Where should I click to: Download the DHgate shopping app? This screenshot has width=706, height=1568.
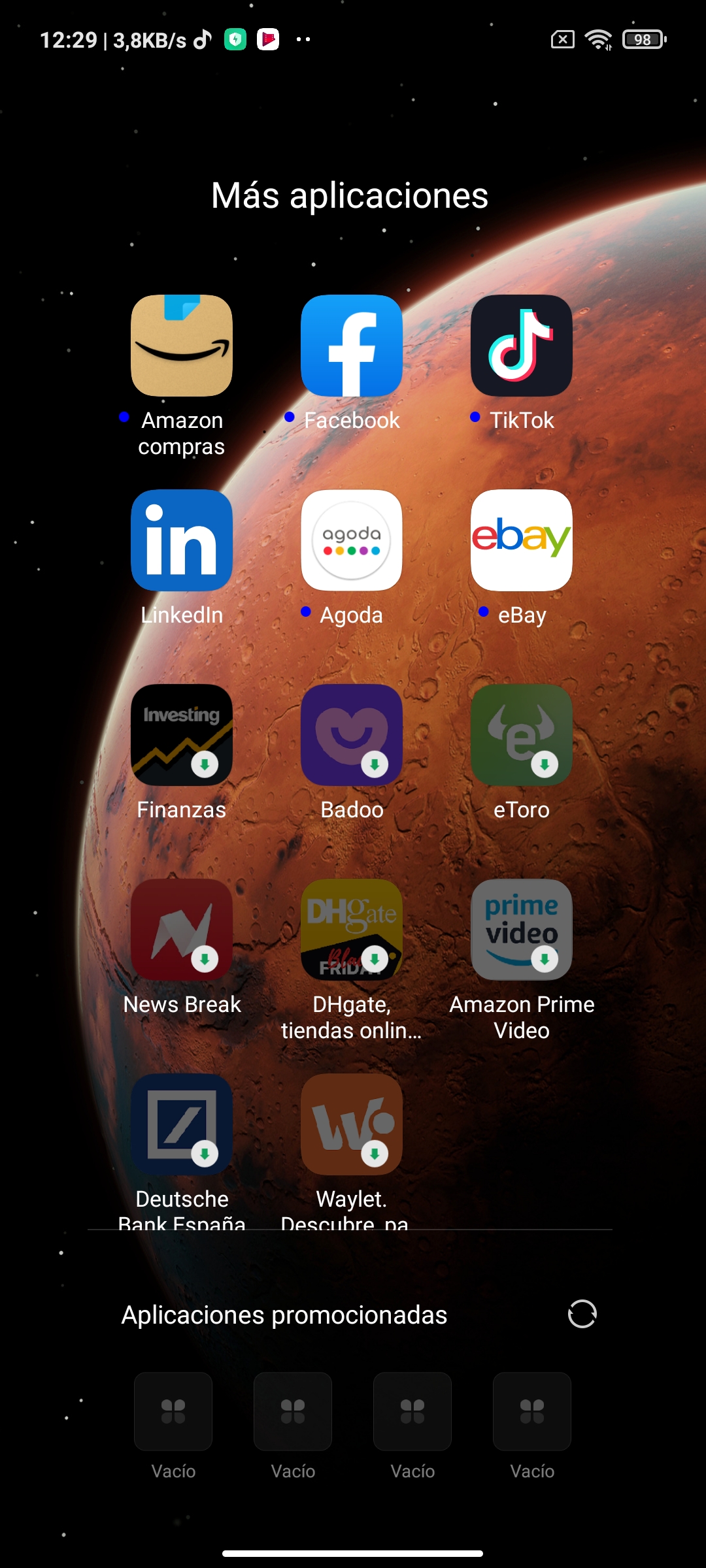click(352, 930)
